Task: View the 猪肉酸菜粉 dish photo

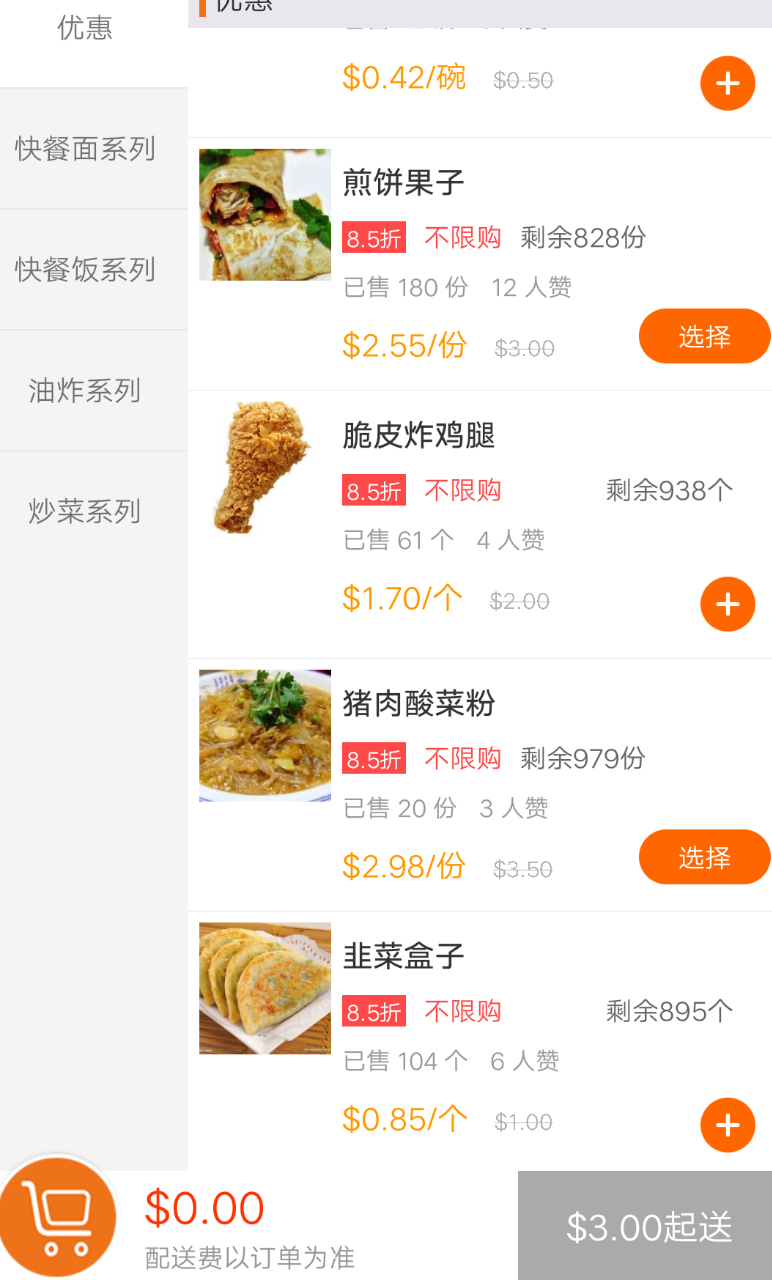Action: click(x=265, y=736)
